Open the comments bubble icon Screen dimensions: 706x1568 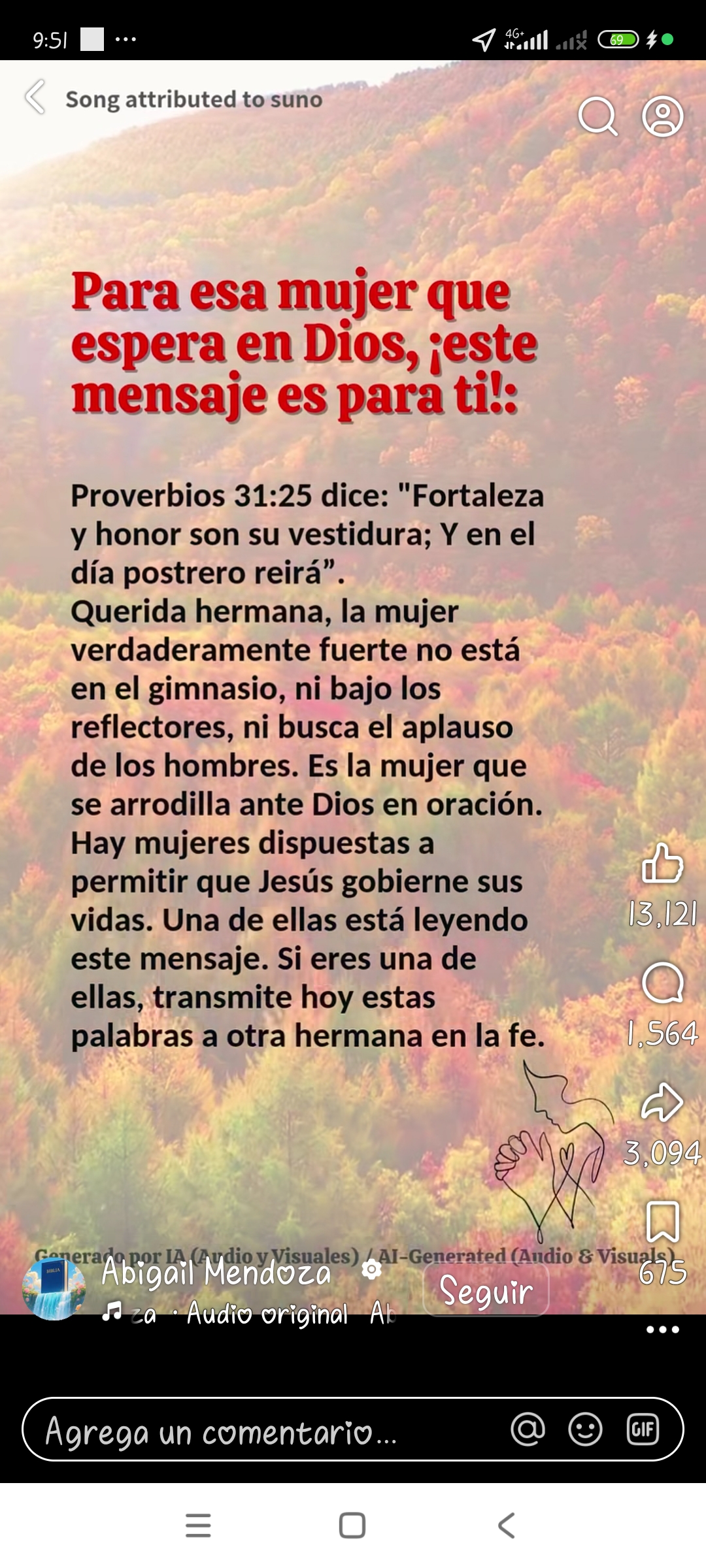[x=662, y=983]
